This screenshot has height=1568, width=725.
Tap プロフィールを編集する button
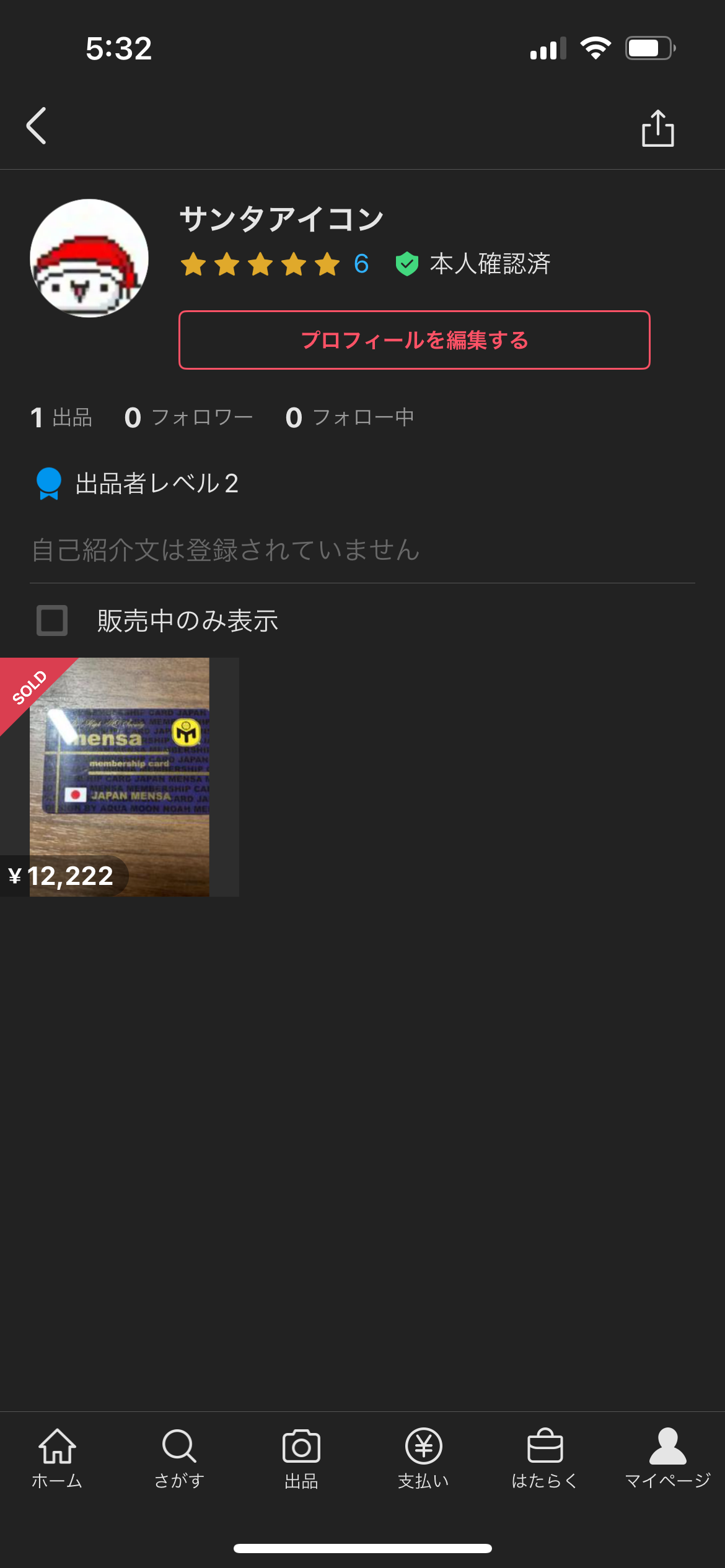tap(415, 340)
